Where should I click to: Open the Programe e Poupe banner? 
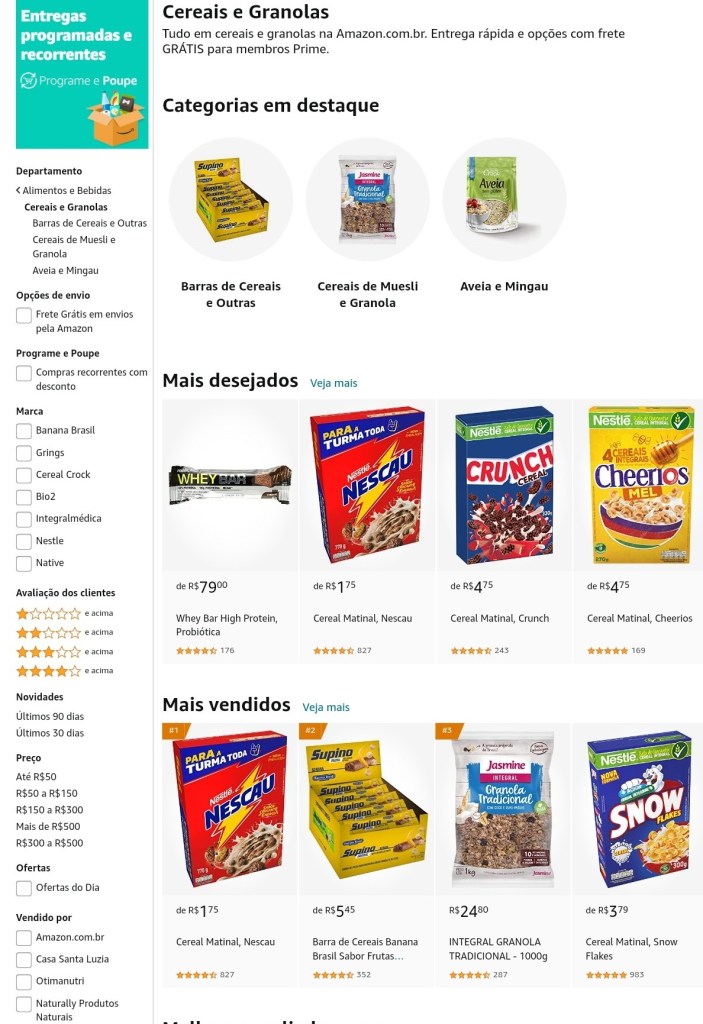click(x=82, y=75)
